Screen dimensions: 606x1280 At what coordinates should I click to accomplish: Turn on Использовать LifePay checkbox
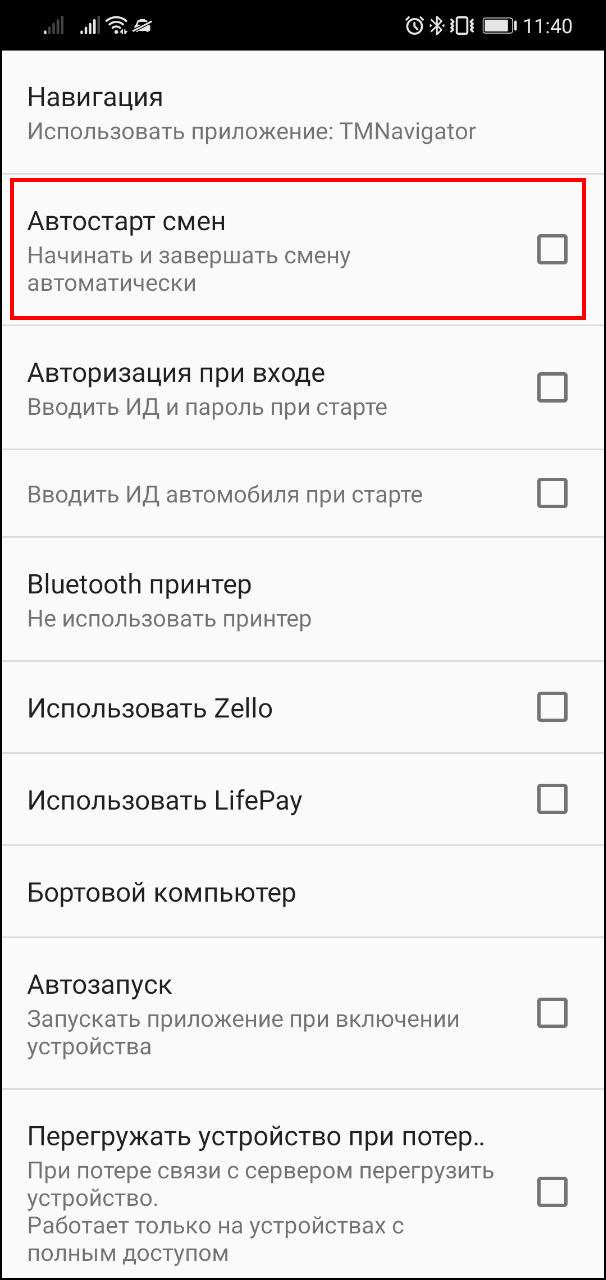point(552,799)
